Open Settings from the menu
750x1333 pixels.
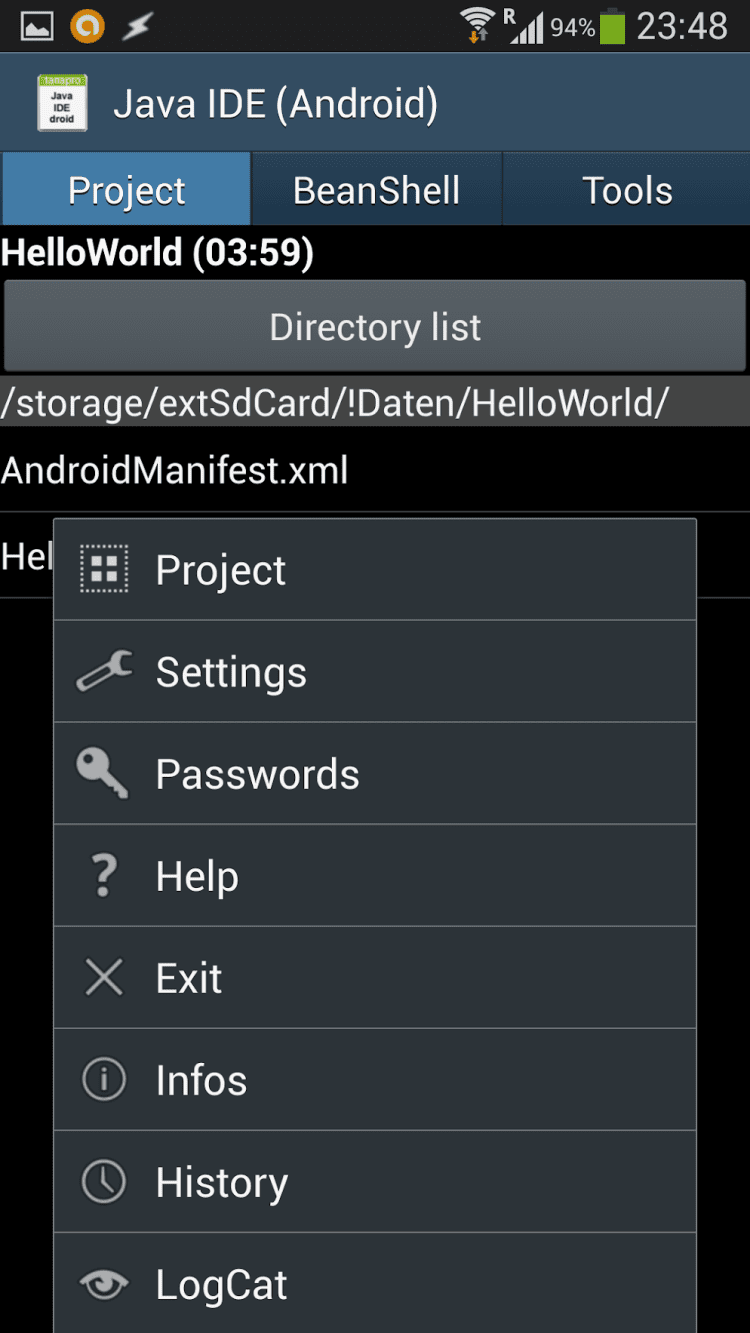point(374,672)
